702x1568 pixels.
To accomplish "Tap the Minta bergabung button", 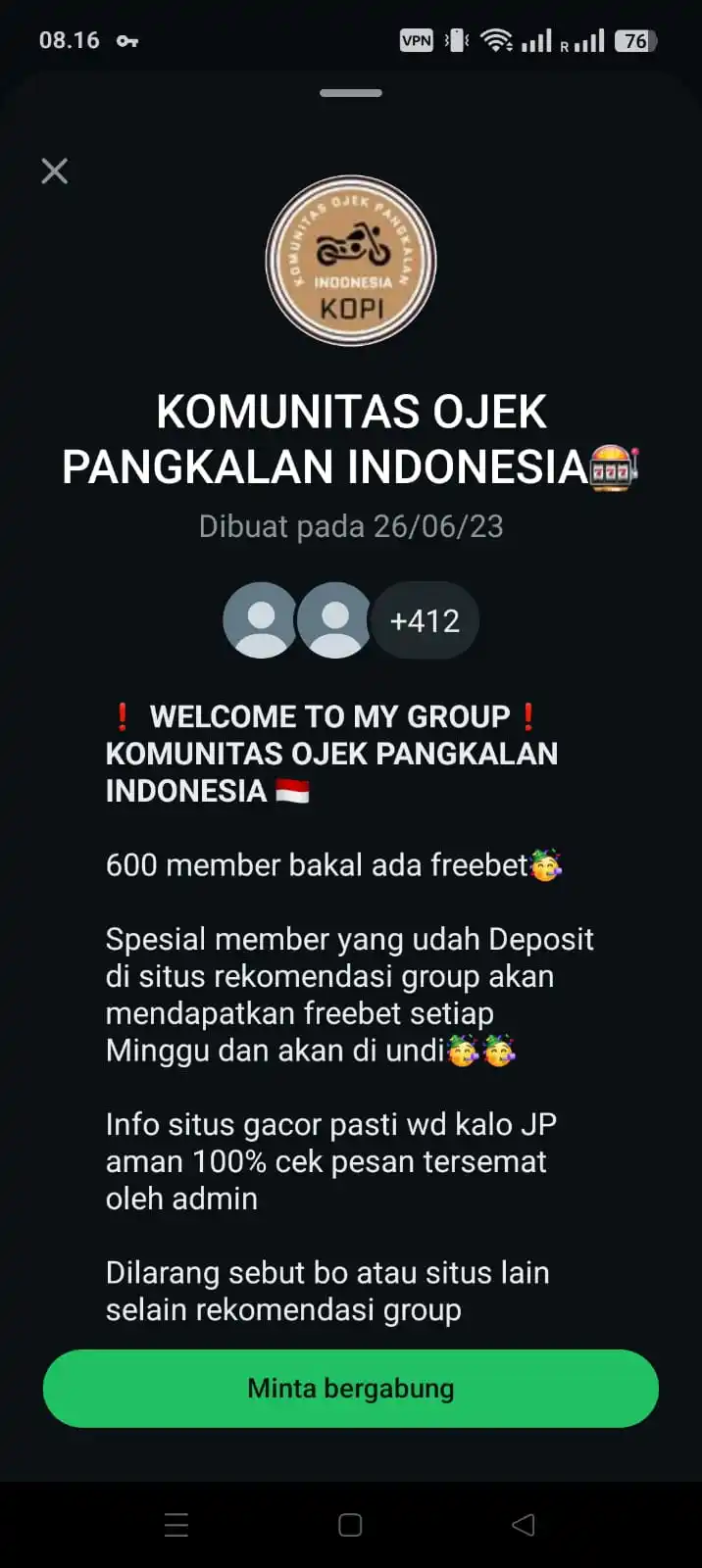I will coord(351,1388).
